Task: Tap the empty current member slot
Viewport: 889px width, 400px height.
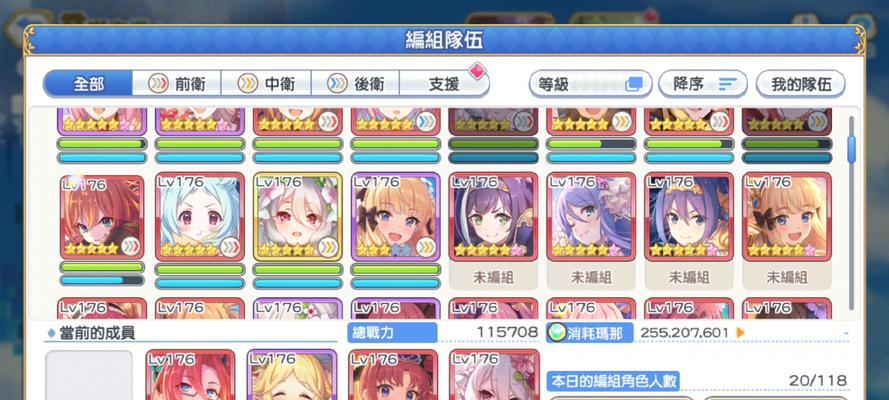Action: point(89,377)
